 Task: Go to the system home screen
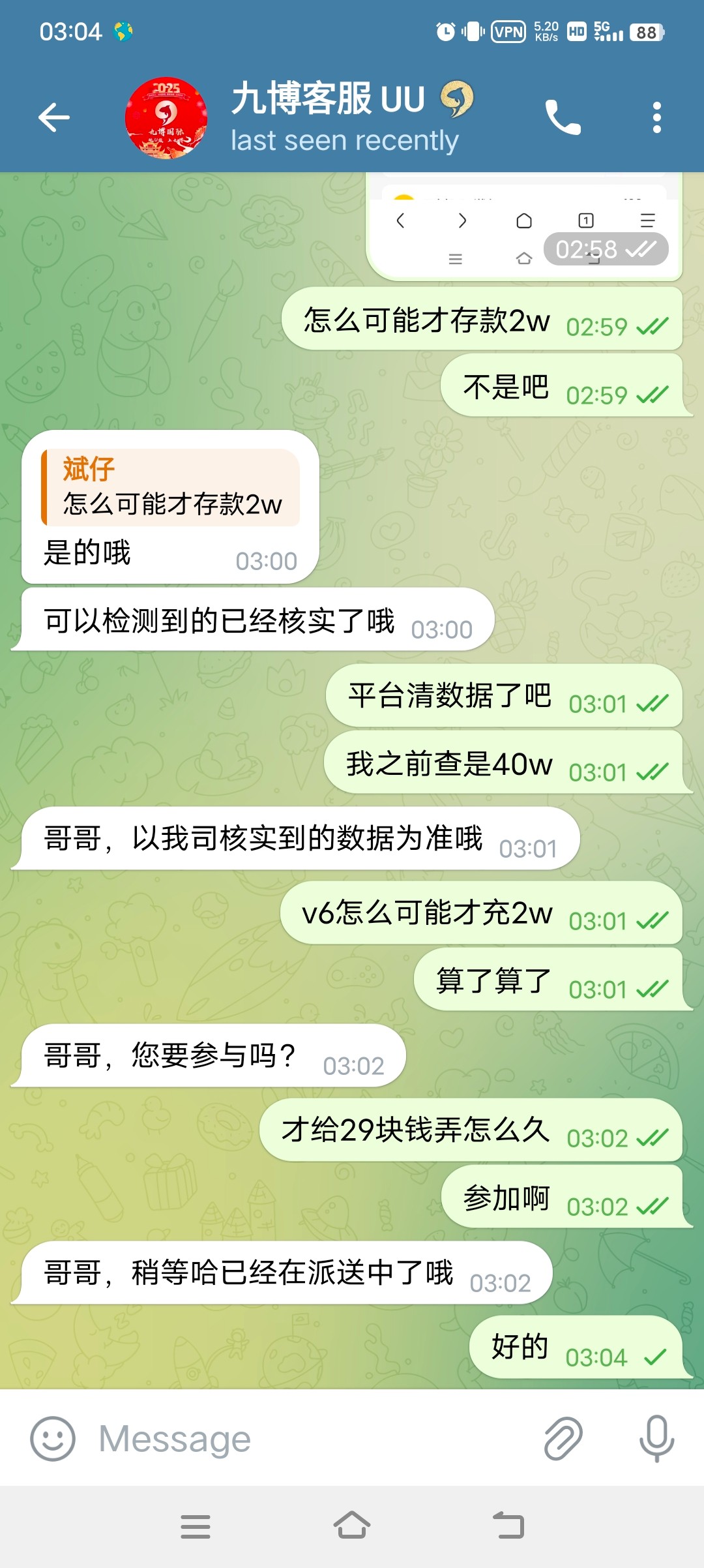pos(352,1526)
